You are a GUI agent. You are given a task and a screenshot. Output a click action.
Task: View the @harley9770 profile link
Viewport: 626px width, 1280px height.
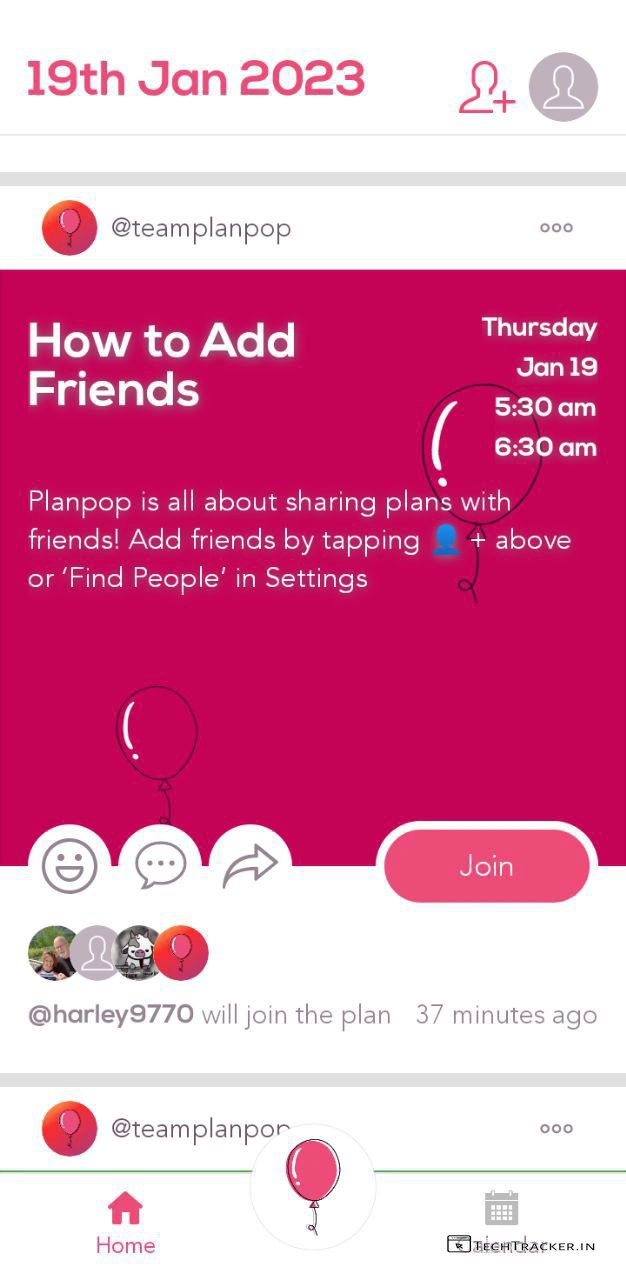coord(111,1015)
